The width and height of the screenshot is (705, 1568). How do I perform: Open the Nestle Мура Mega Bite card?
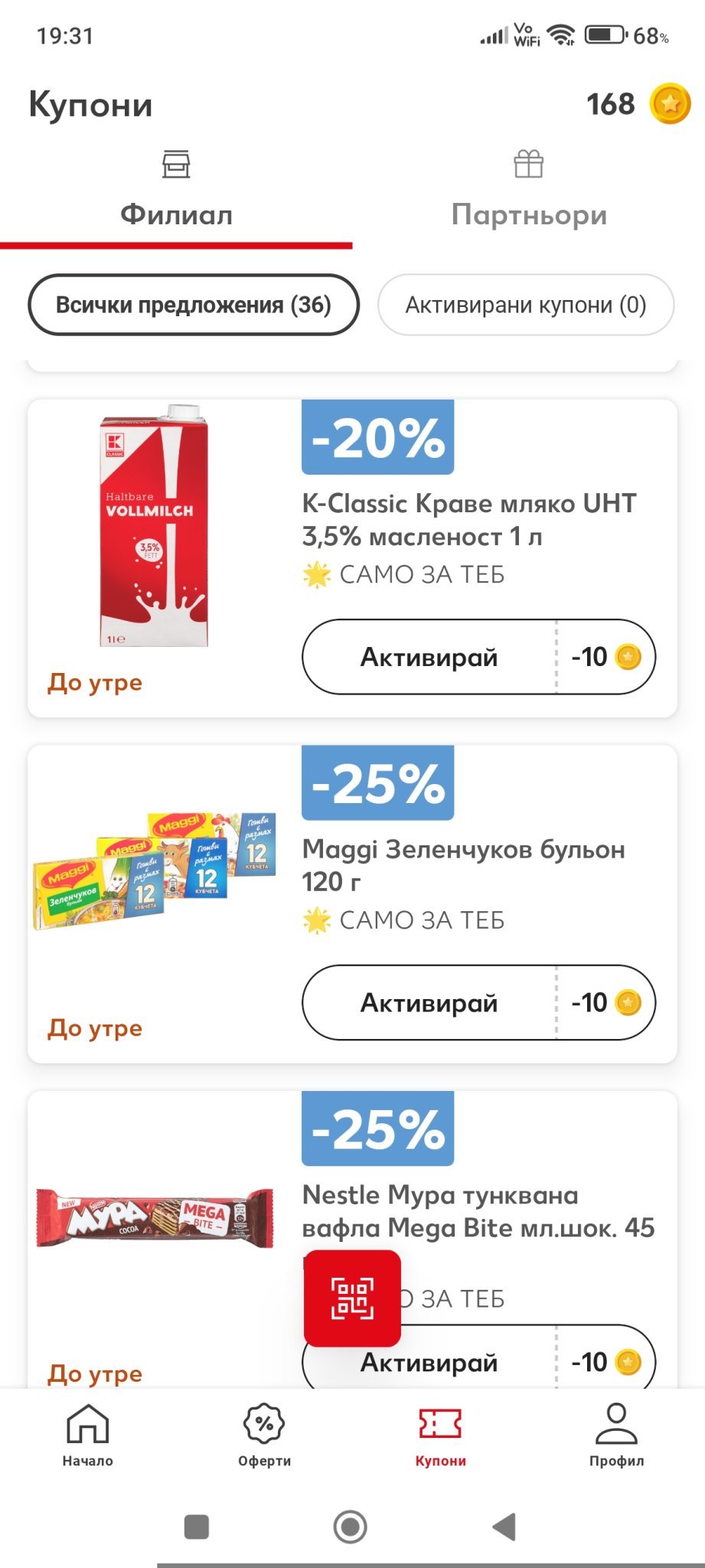[x=478, y=1211]
